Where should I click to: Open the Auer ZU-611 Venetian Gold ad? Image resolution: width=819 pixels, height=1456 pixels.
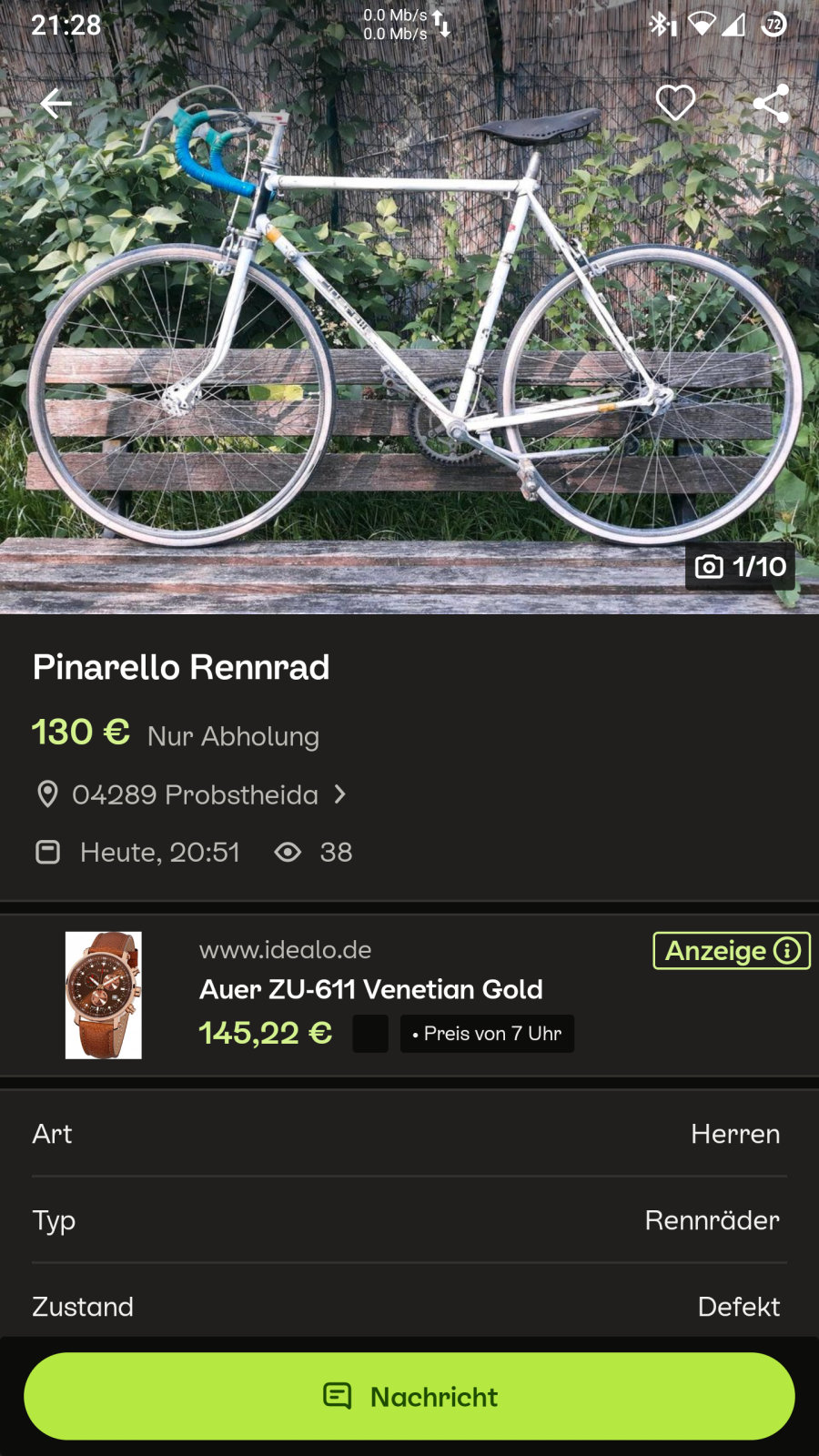click(370, 990)
